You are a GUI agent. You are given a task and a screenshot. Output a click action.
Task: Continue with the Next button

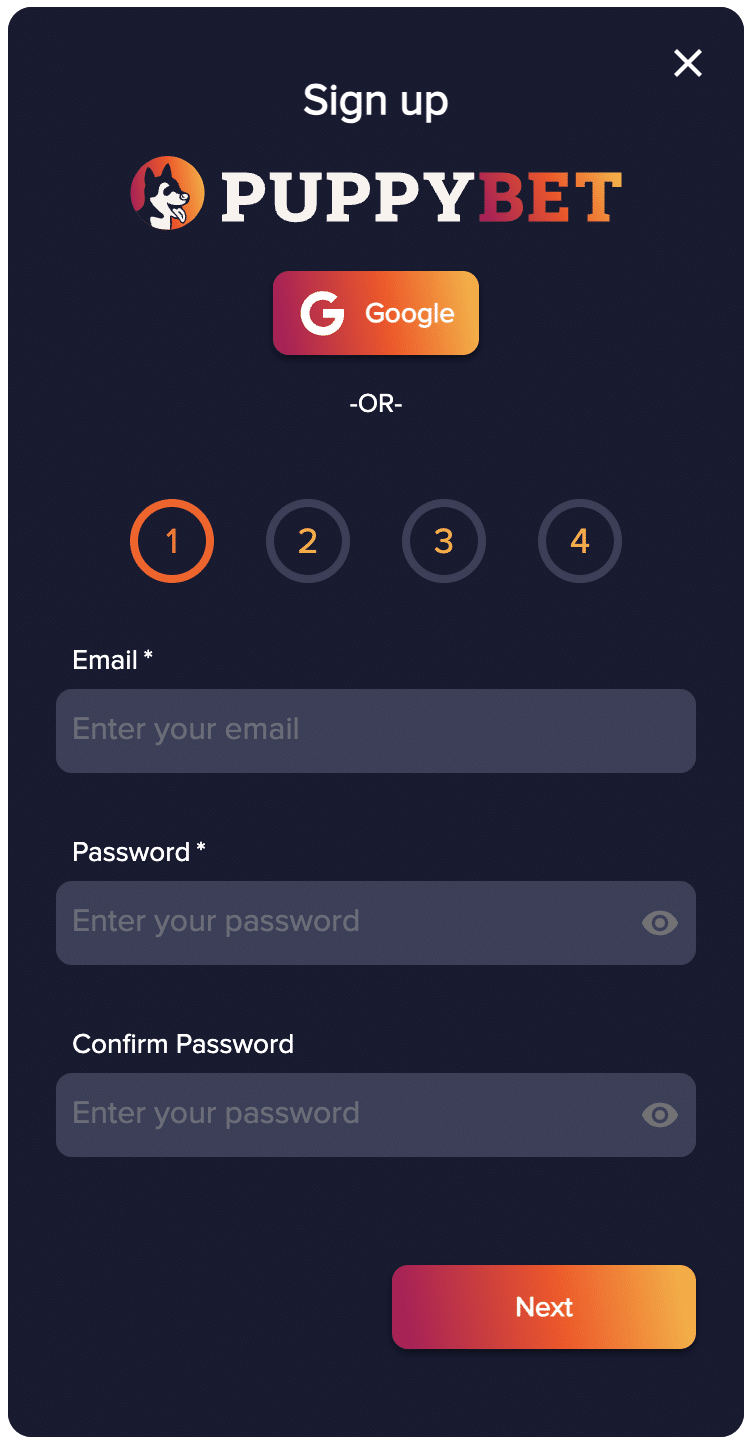point(544,1307)
